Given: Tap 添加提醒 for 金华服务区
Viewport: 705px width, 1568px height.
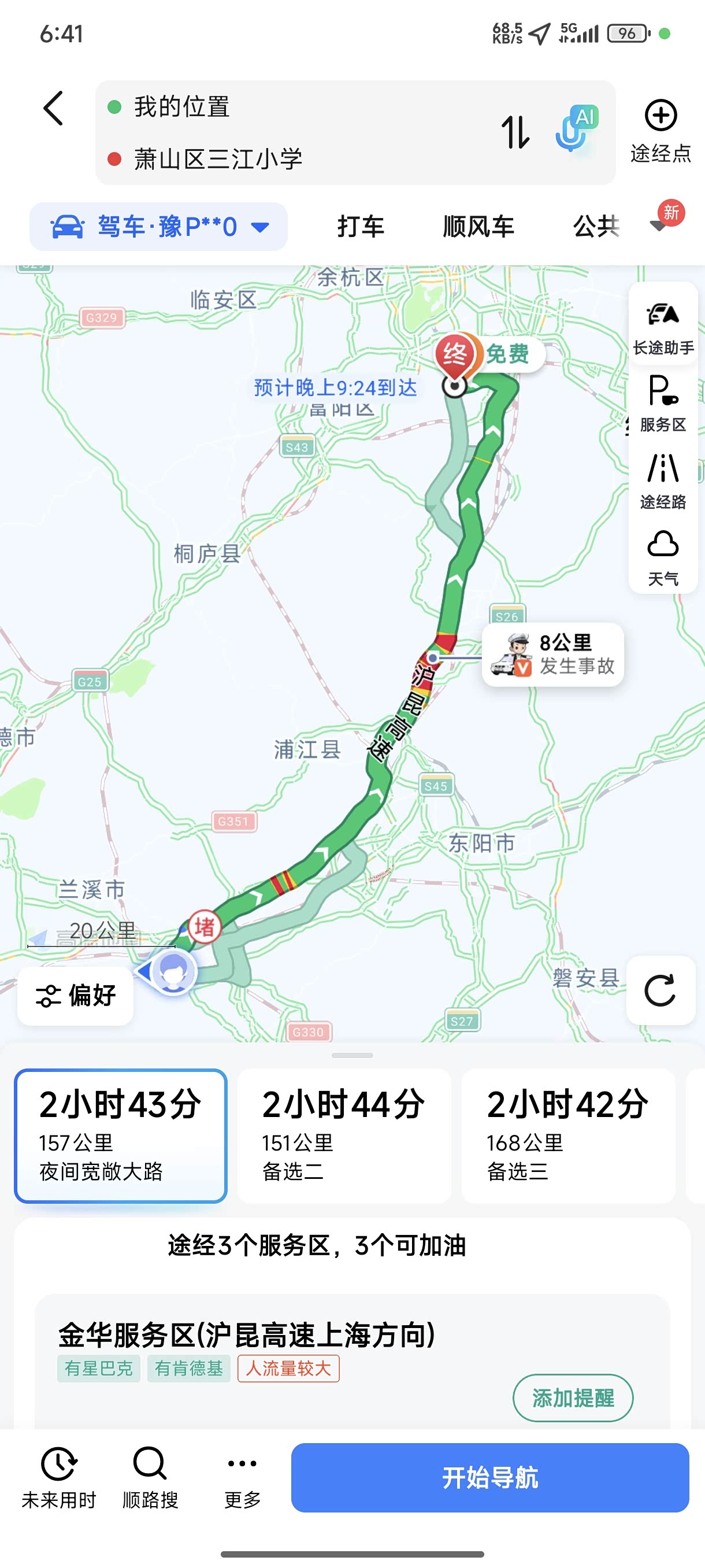Looking at the screenshot, I should pos(573,1398).
